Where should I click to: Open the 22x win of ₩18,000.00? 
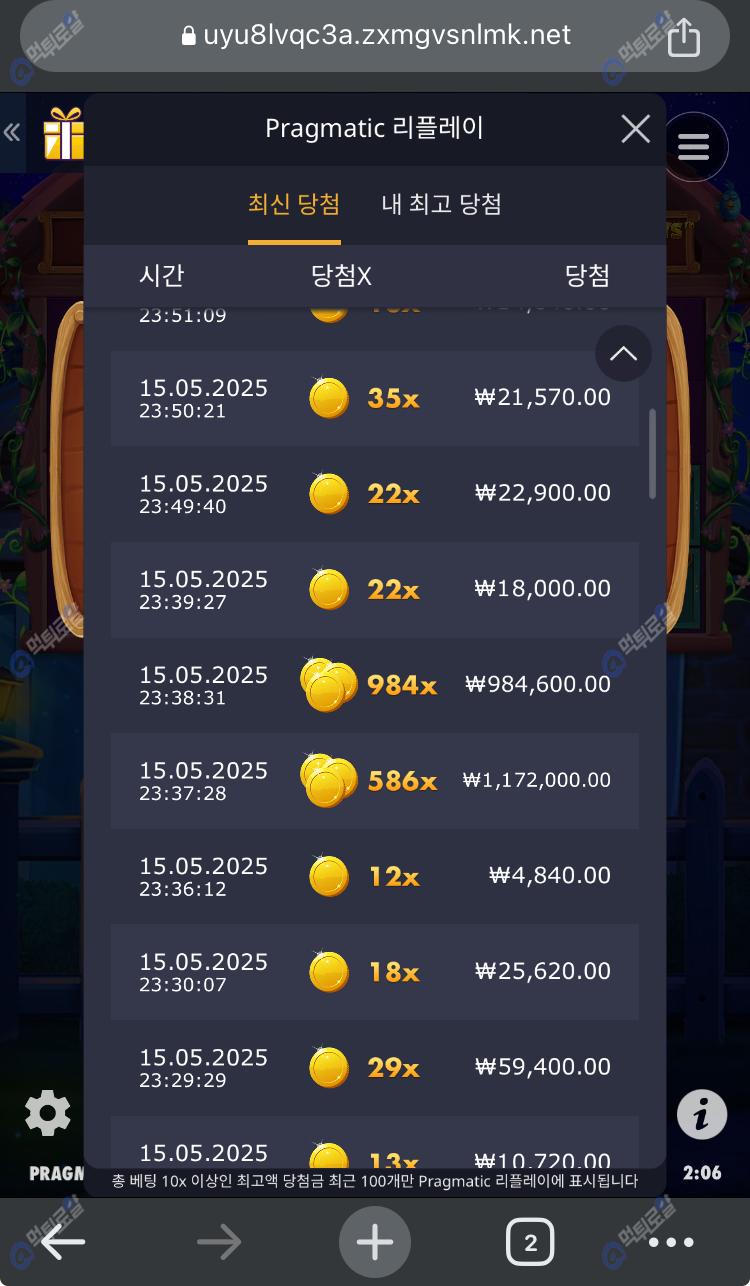point(374,590)
